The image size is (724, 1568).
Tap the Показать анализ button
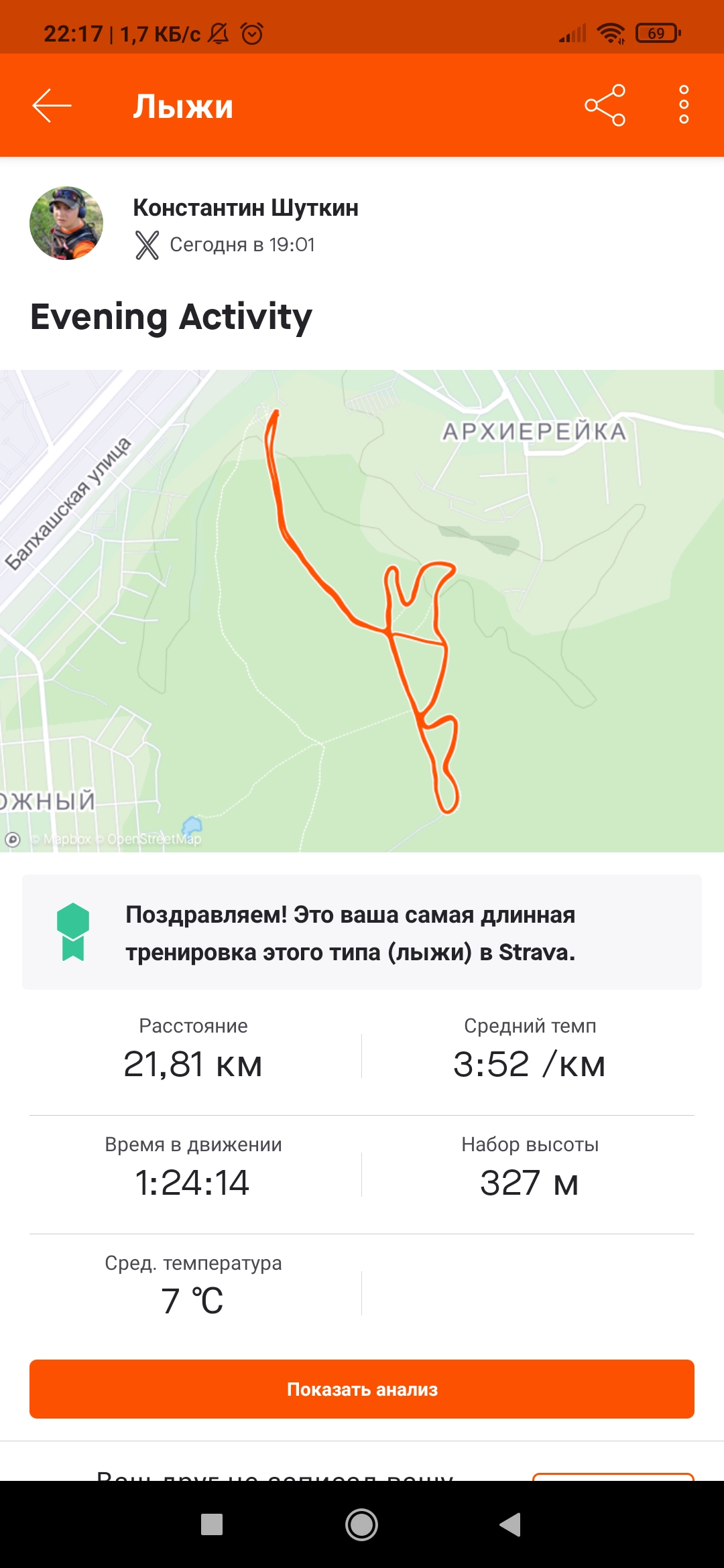362,1388
